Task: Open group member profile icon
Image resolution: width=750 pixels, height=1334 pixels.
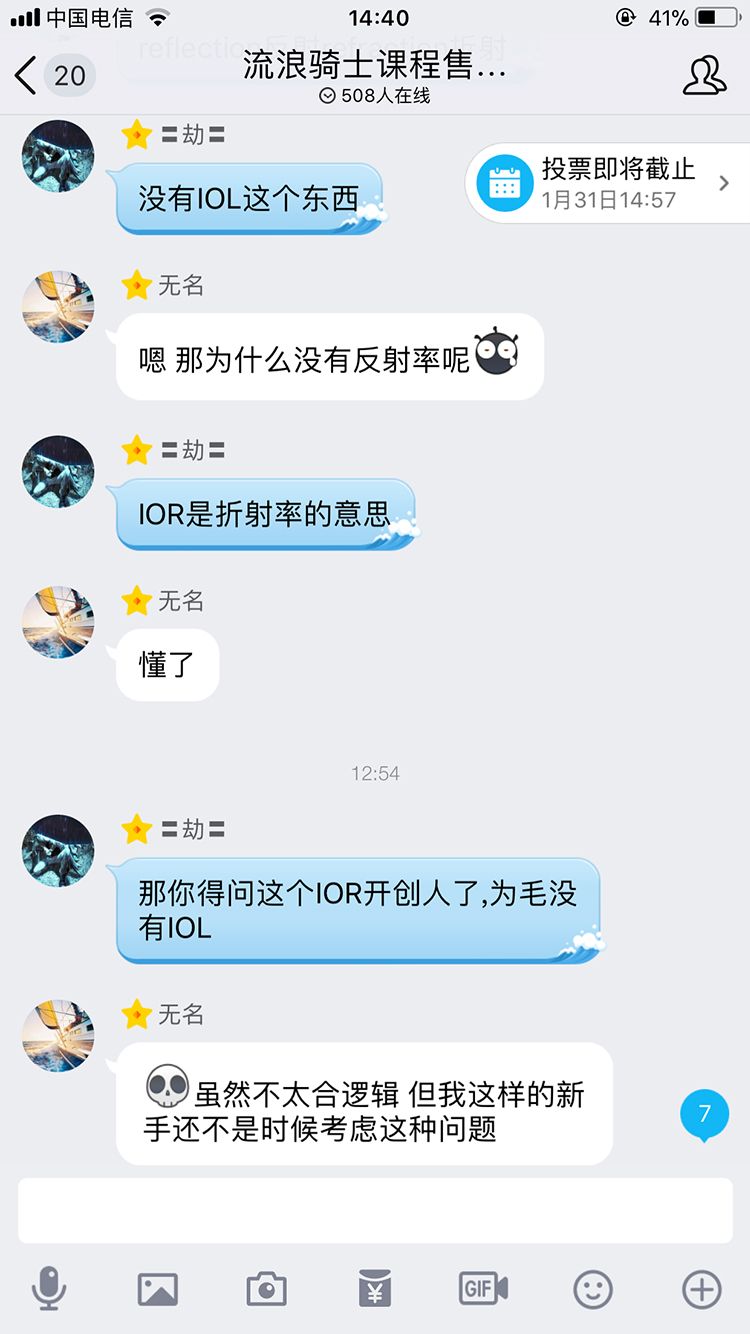Action: 705,75
